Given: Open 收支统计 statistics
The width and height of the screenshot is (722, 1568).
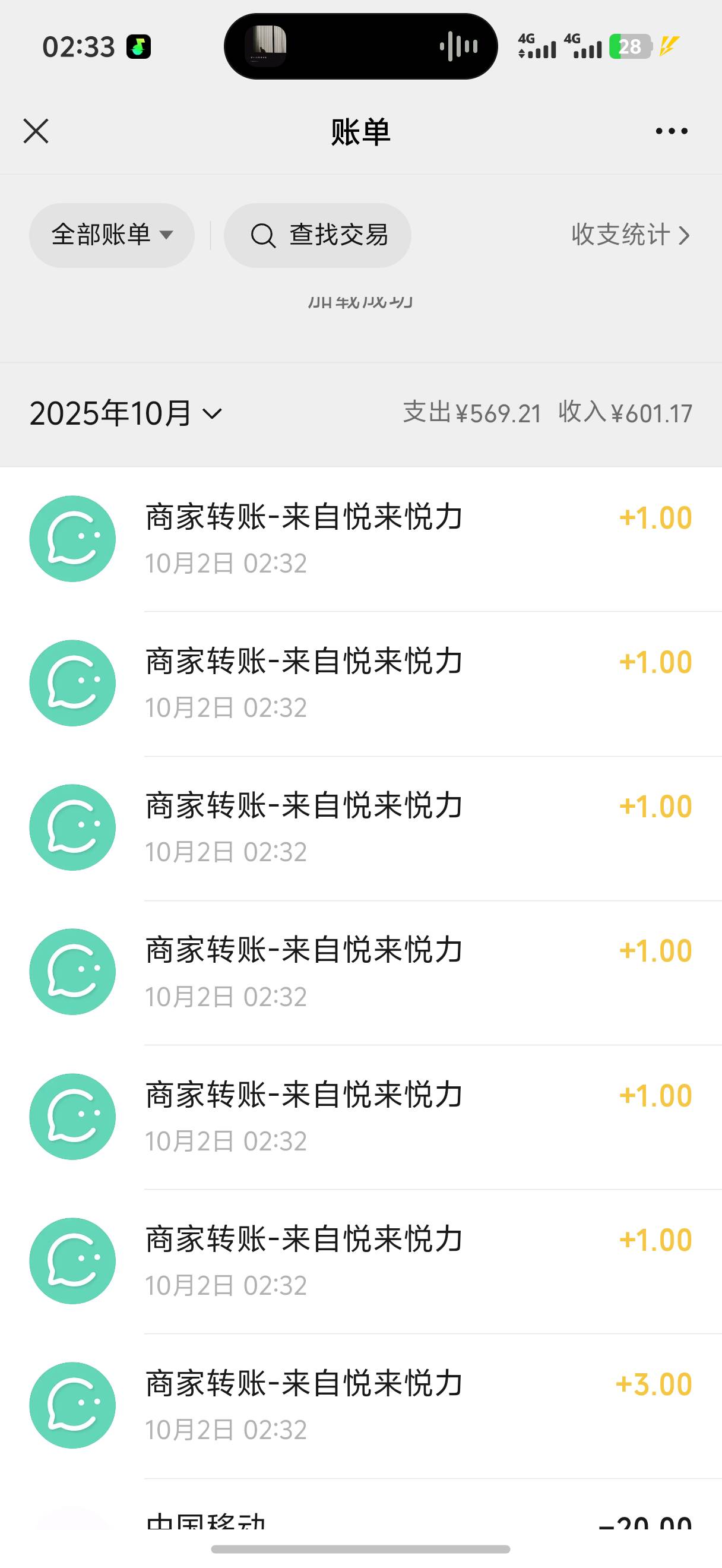Looking at the screenshot, I should click(631, 235).
